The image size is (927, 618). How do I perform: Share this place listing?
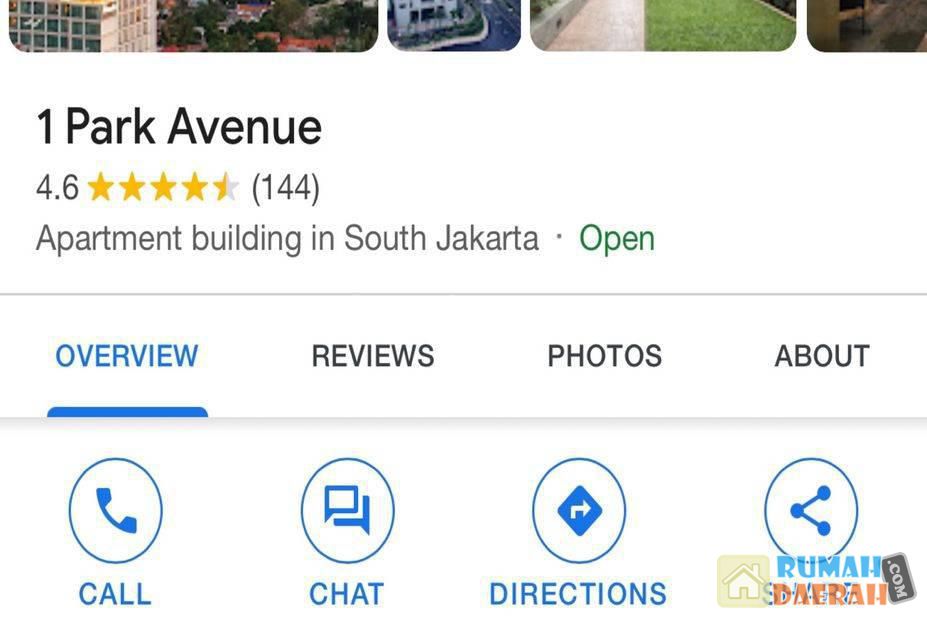click(810, 511)
